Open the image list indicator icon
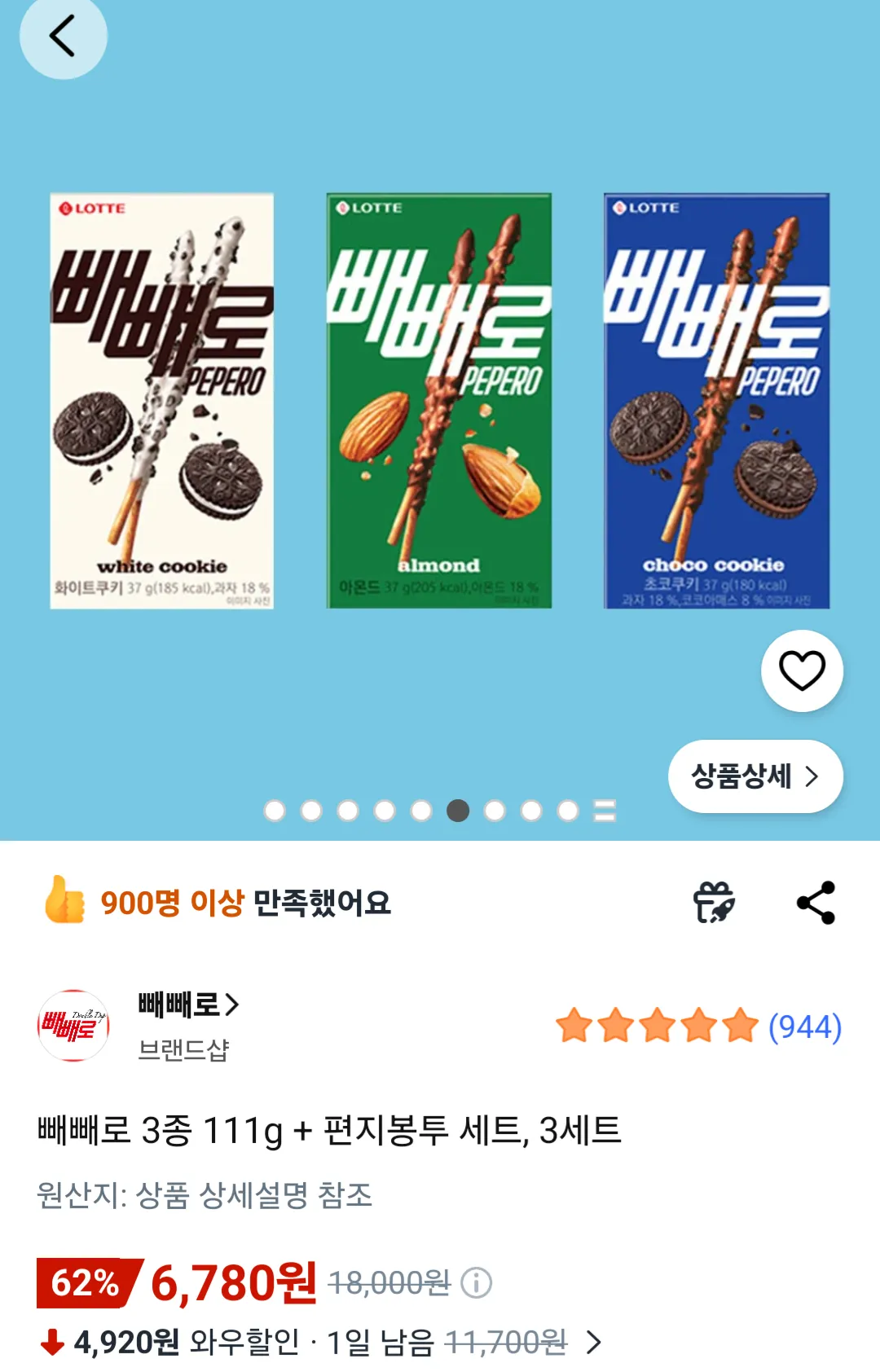Viewport: 880px width, 1372px height. pos(605,811)
